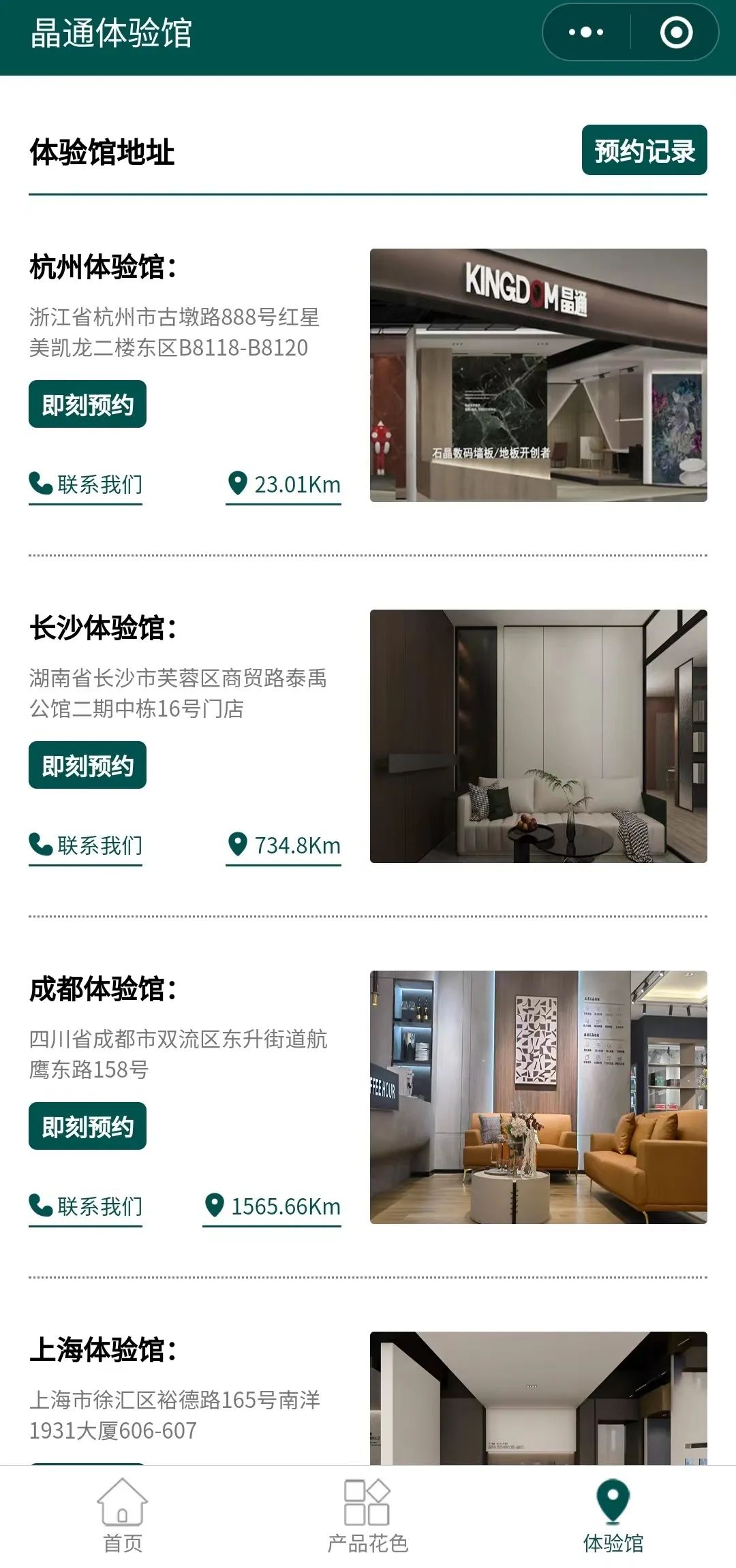Viewport: 736px width, 1568px height.
Task: View the Shanghai showroom photo
Action: pyautogui.click(x=538, y=1398)
